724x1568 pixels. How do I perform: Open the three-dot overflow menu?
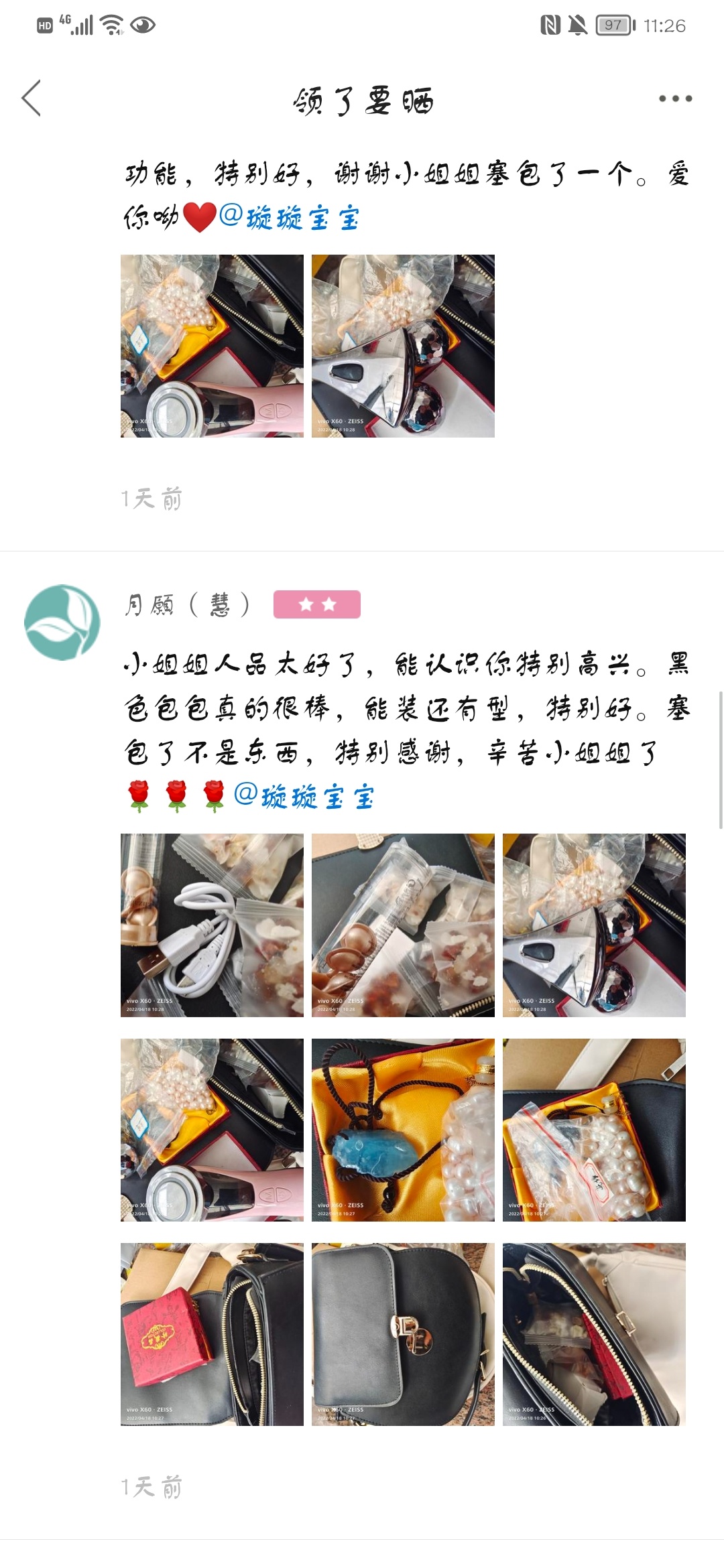pos(674,99)
